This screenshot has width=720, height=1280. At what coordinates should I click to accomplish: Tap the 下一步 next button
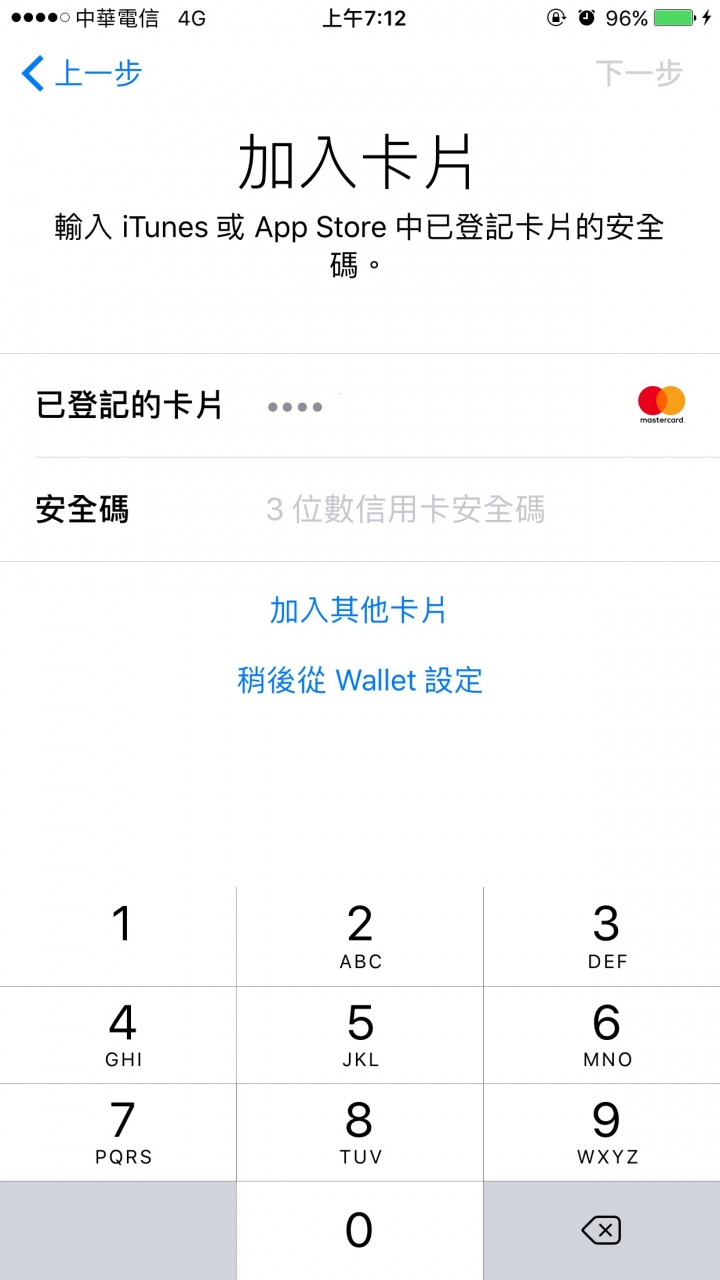coord(639,74)
